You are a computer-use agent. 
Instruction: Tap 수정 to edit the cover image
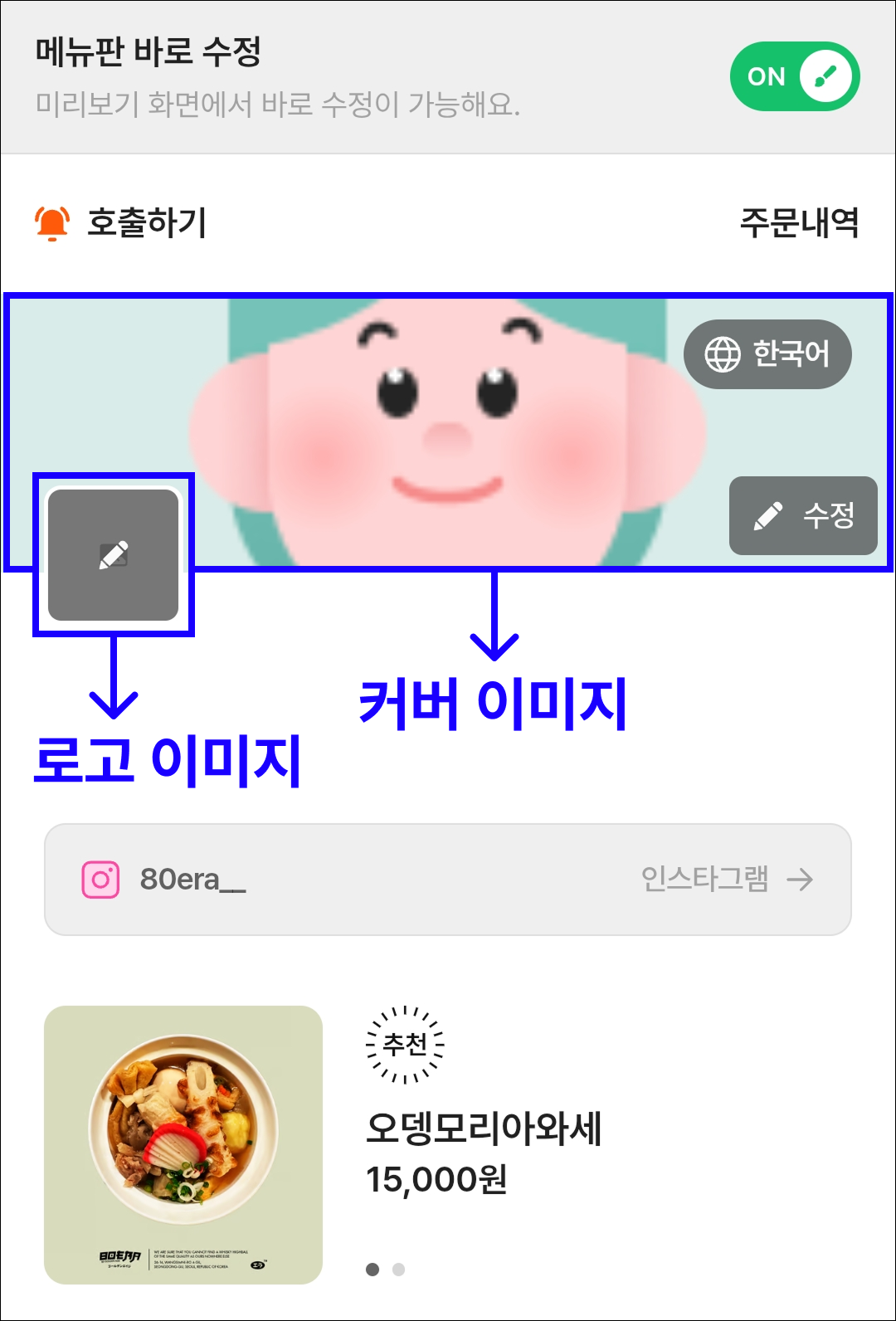pos(802,515)
